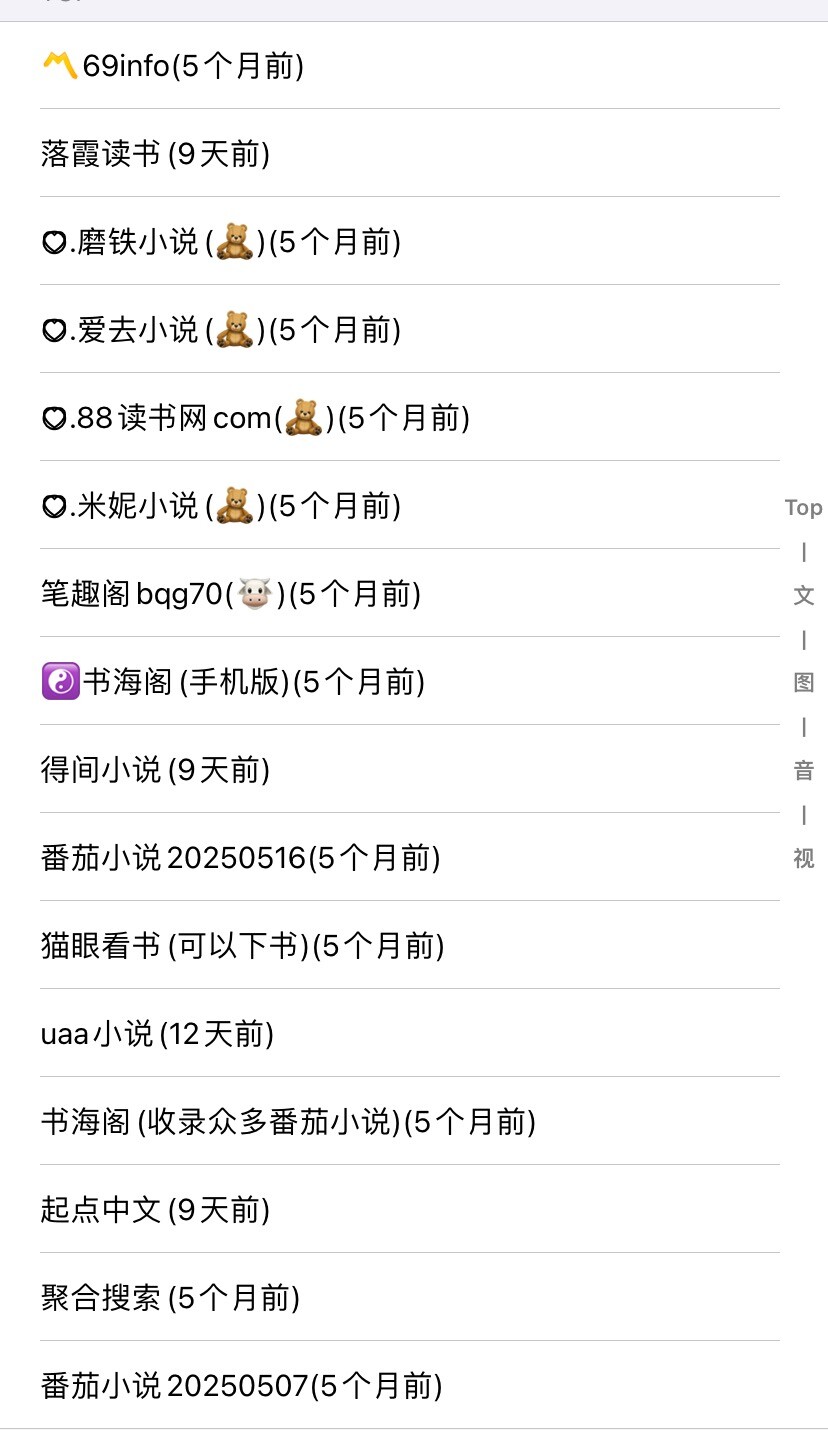This screenshot has width=828, height=1430.
Task: Choose the 爱去小说 source
Action: coord(221,330)
